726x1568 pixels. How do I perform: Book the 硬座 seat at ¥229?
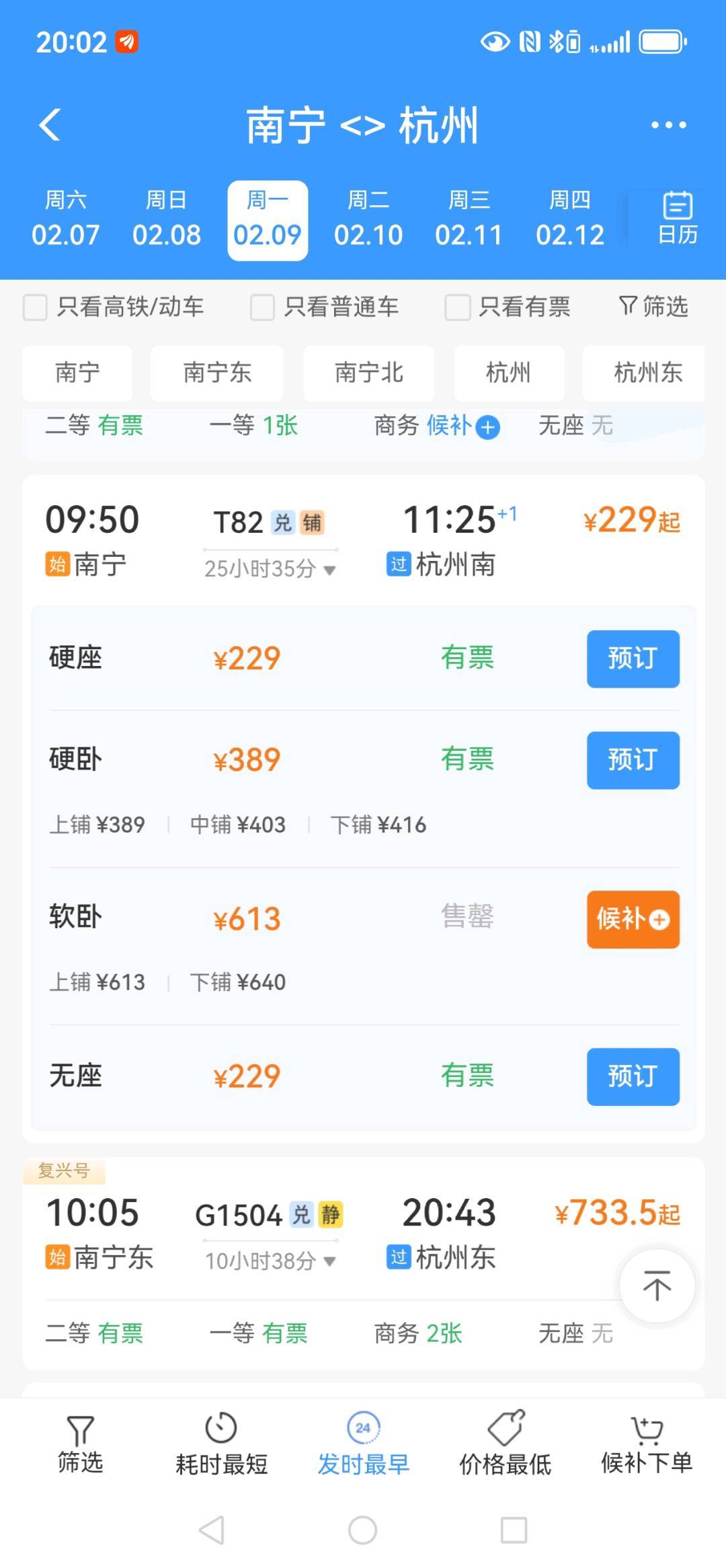pyautogui.click(x=633, y=659)
